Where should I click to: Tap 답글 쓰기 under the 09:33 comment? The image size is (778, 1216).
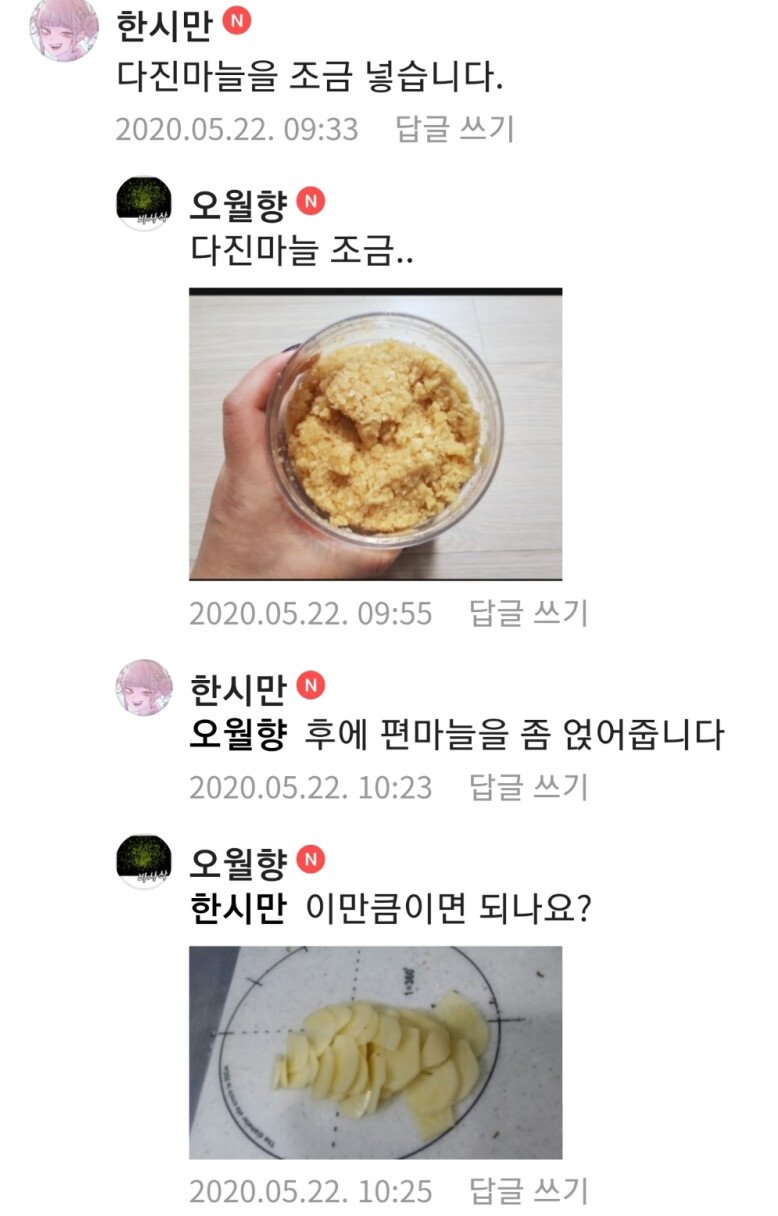click(455, 129)
